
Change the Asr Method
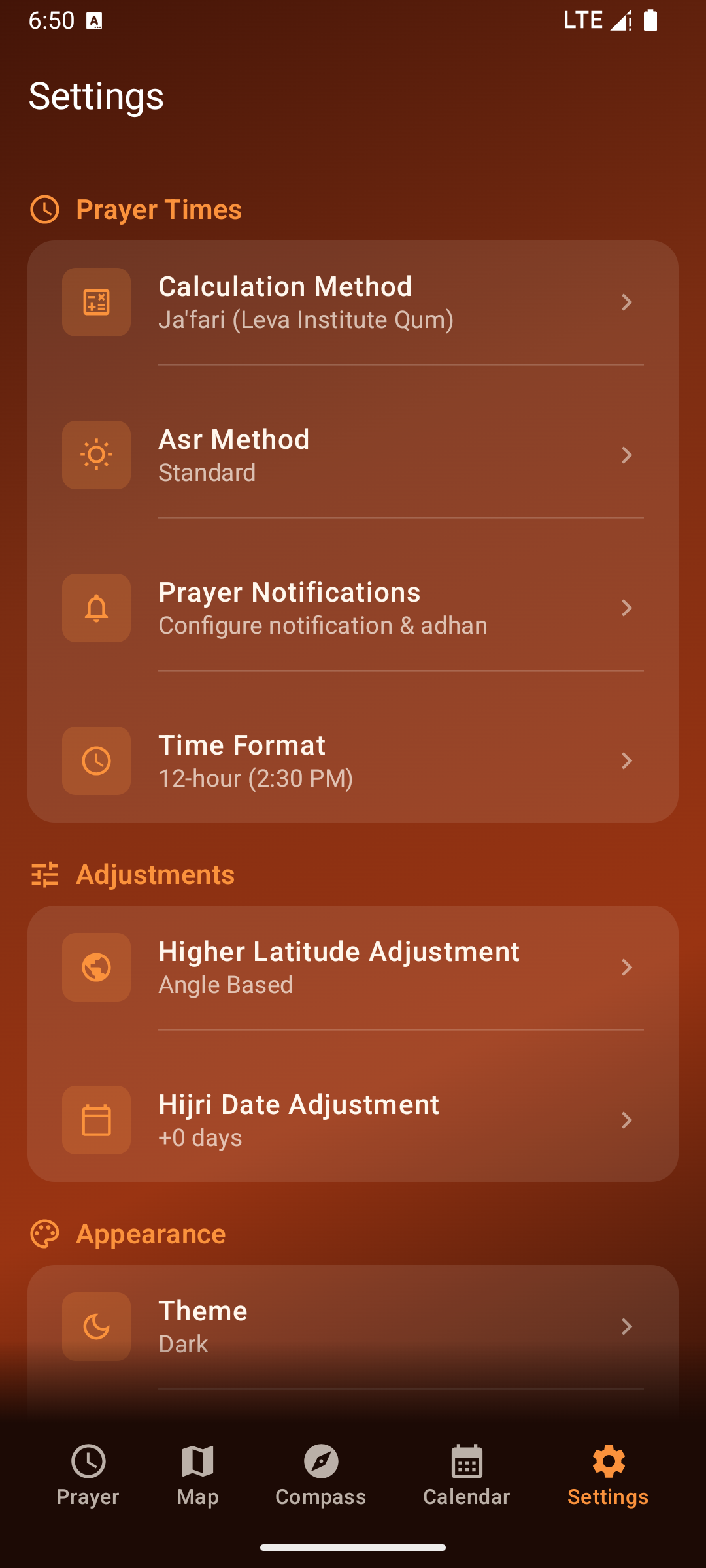pos(353,455)
